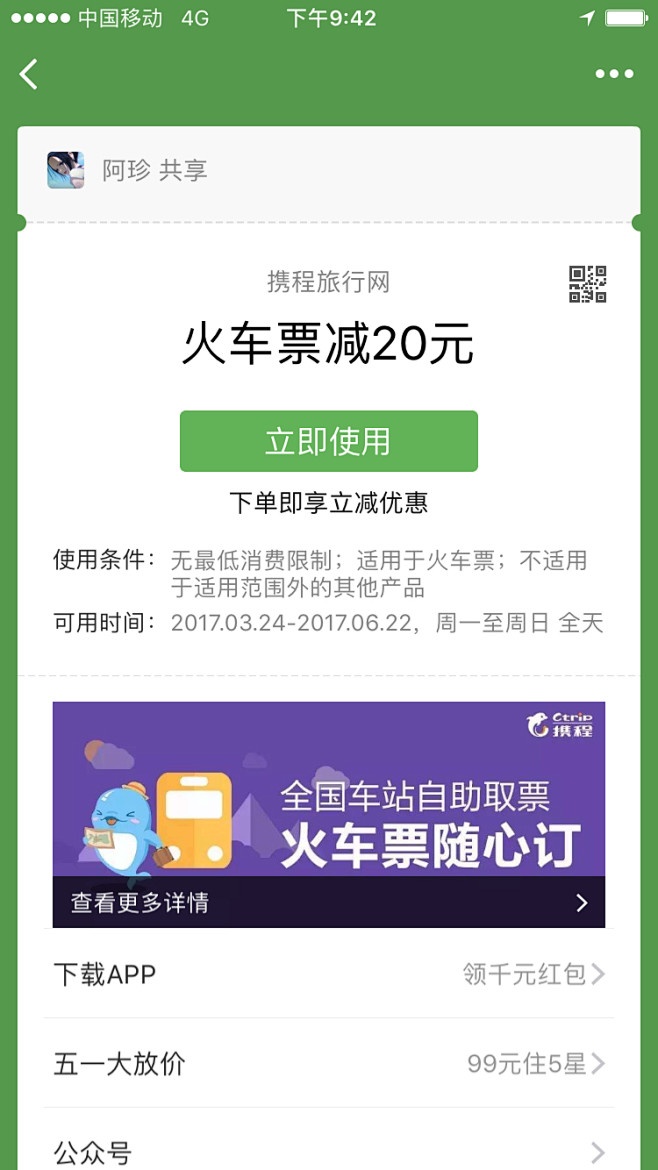
Task: Tap the green 立即使用 button
Action: (328, 441)
